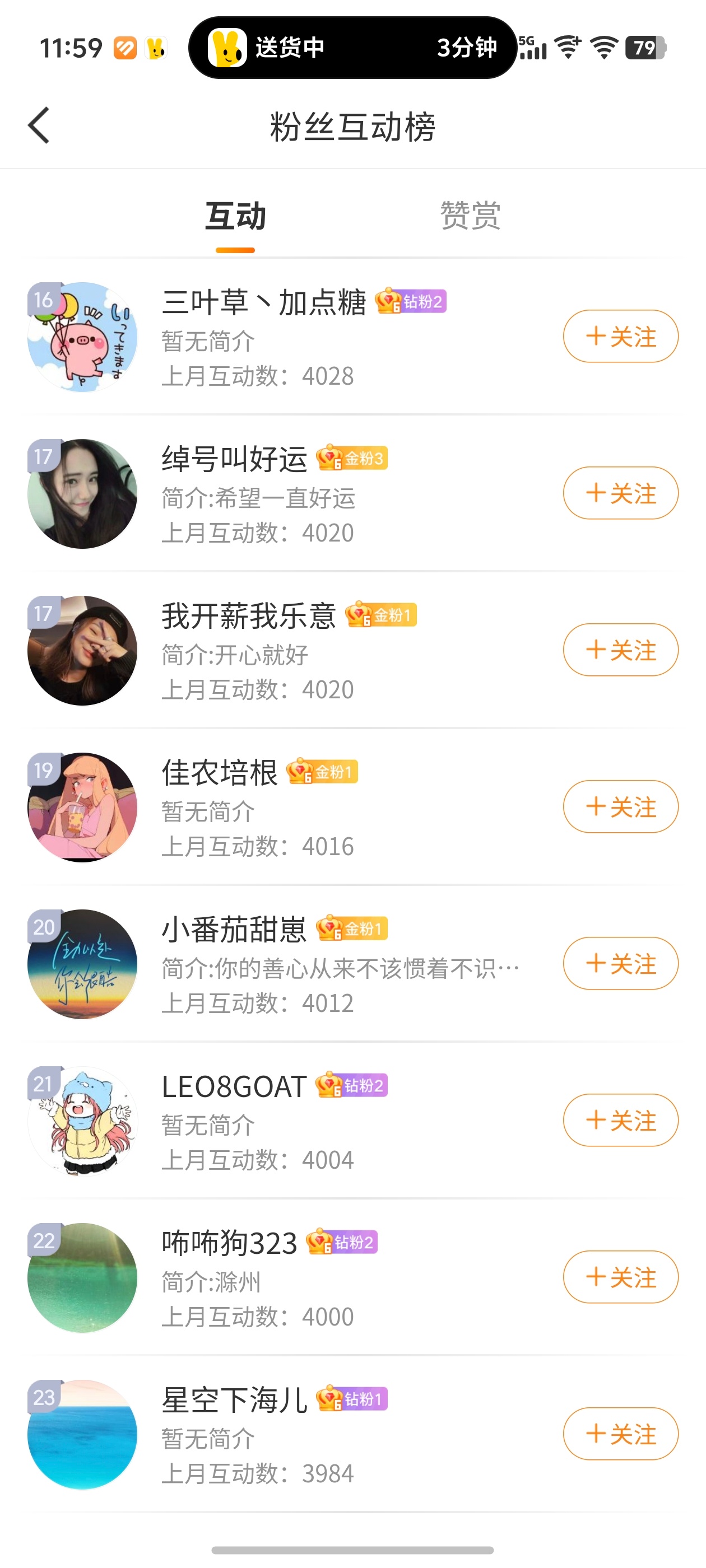Go back using the top-left arrow

[x=39, y=126]
